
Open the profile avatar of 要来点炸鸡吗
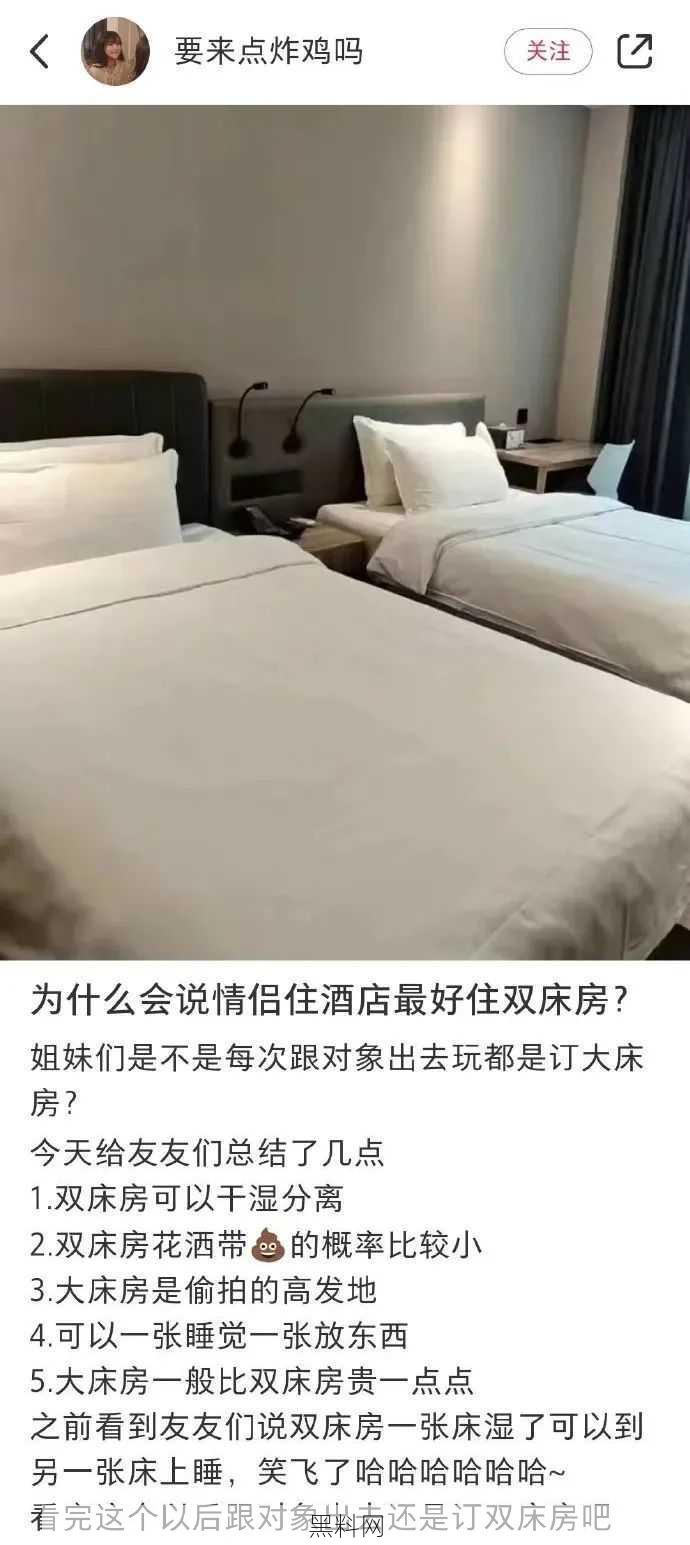pyautogui.click(x=115, y=52)
